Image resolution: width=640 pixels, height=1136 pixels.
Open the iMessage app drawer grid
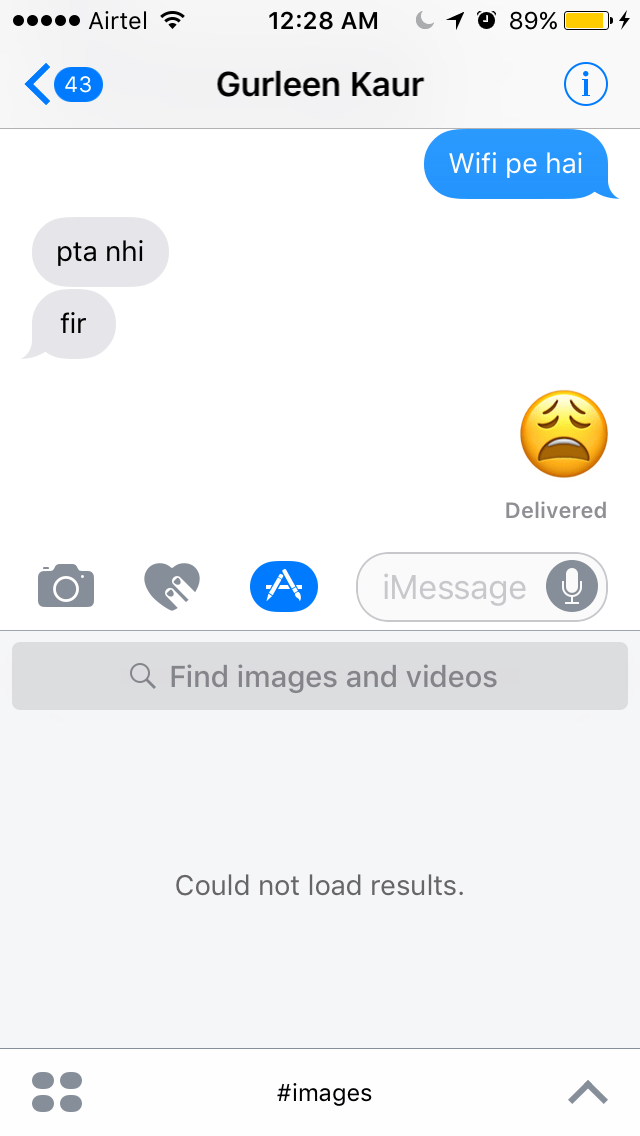click(57, 1092)
